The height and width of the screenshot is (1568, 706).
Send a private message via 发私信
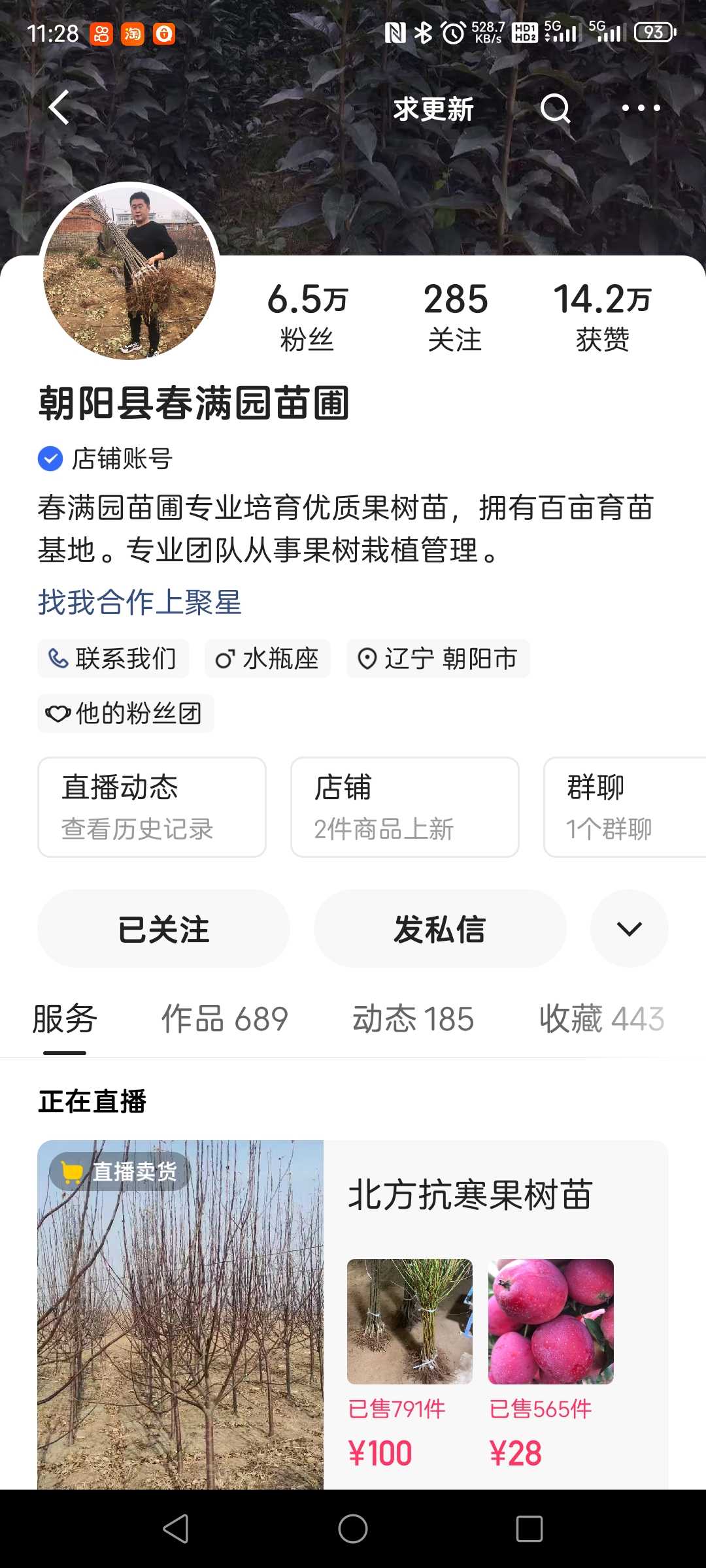(x=440, y=928)
